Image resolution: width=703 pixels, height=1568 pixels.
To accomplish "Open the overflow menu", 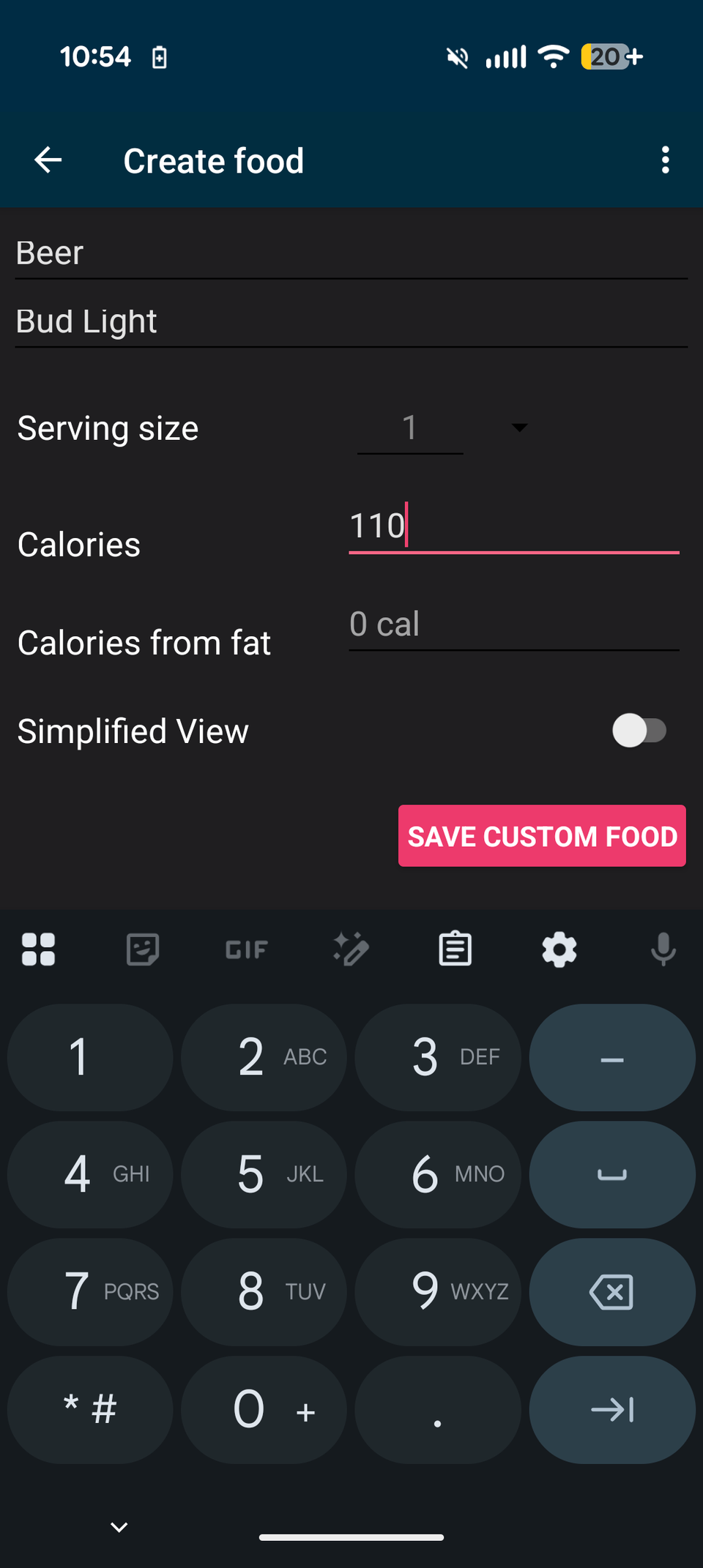I will [x=665, y=160].
